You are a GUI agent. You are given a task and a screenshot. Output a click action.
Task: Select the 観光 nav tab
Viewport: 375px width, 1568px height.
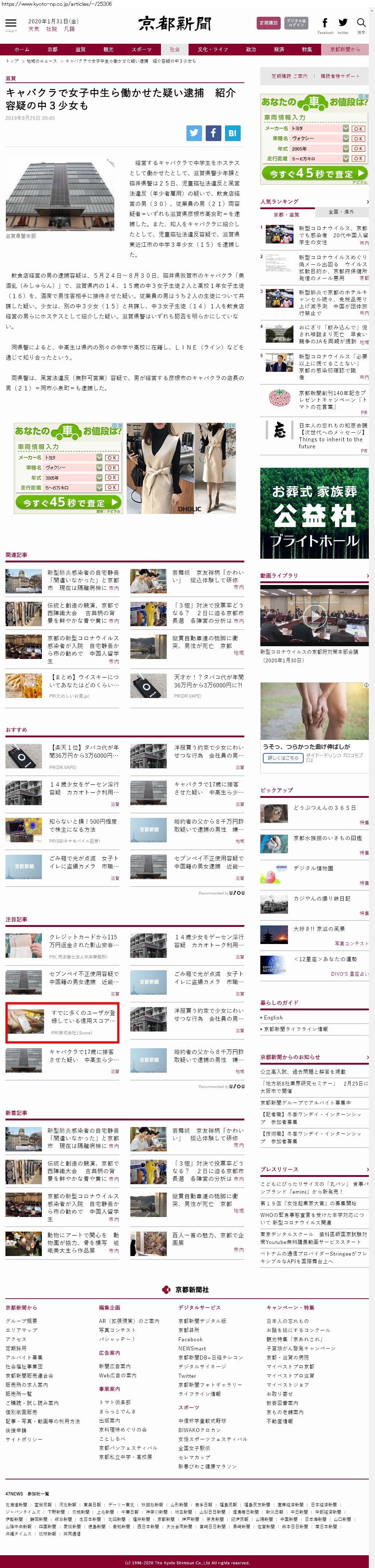(x=108, y=49)
